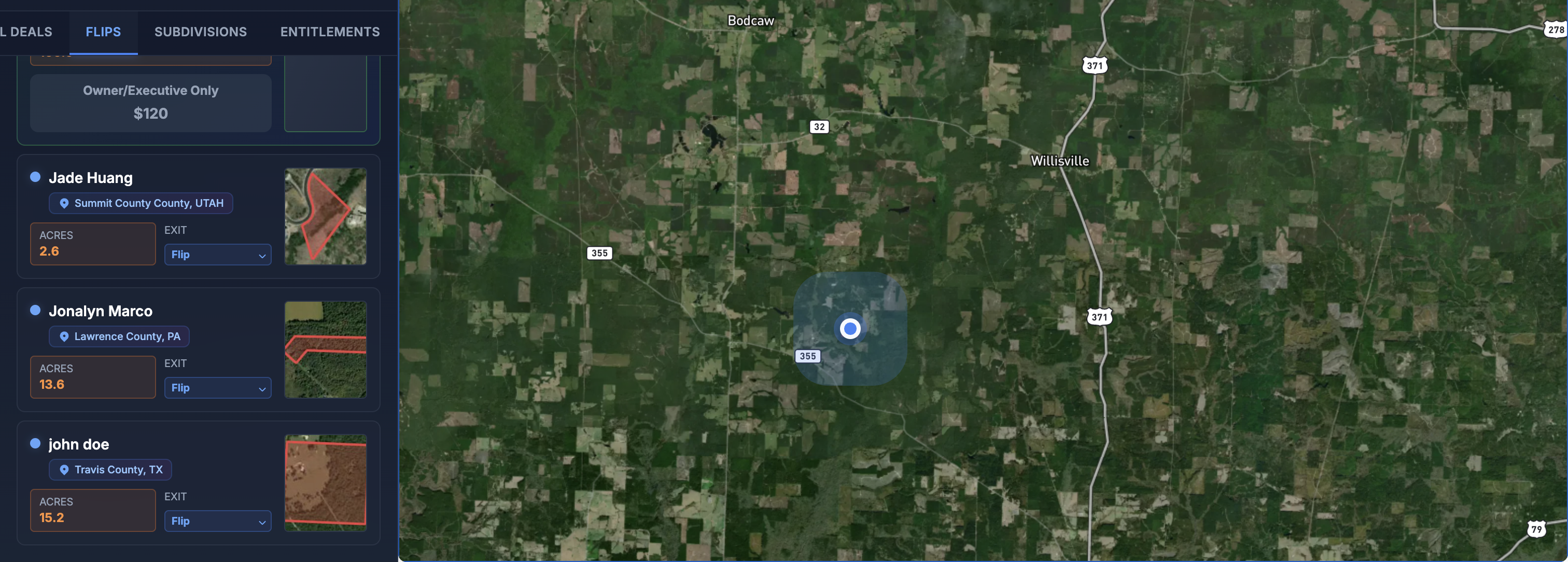Tap Lawrence County, PA location chip
Viewport: 1568px width, 562px height.
click(x=119, y=336)
